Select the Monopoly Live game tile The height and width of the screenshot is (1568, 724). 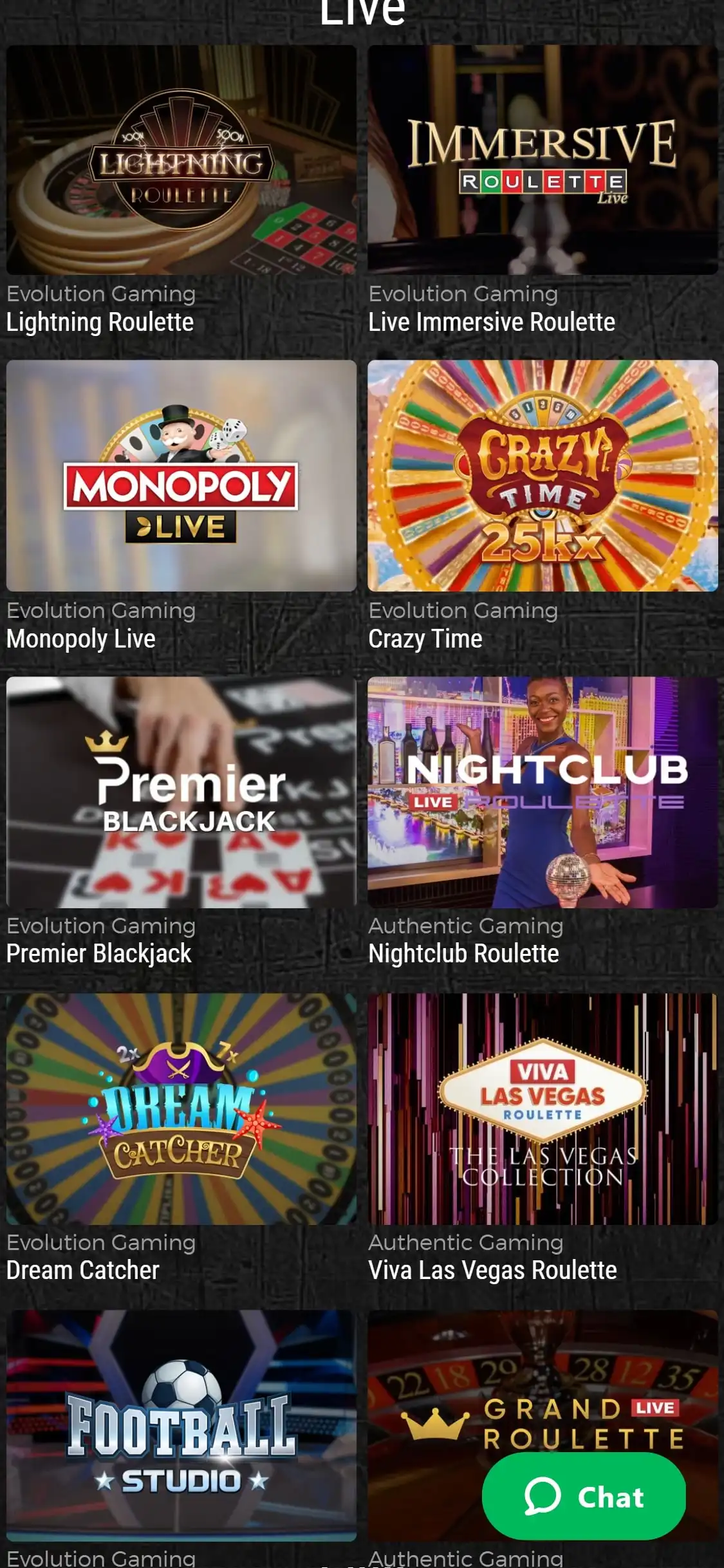tap(181, 475)
